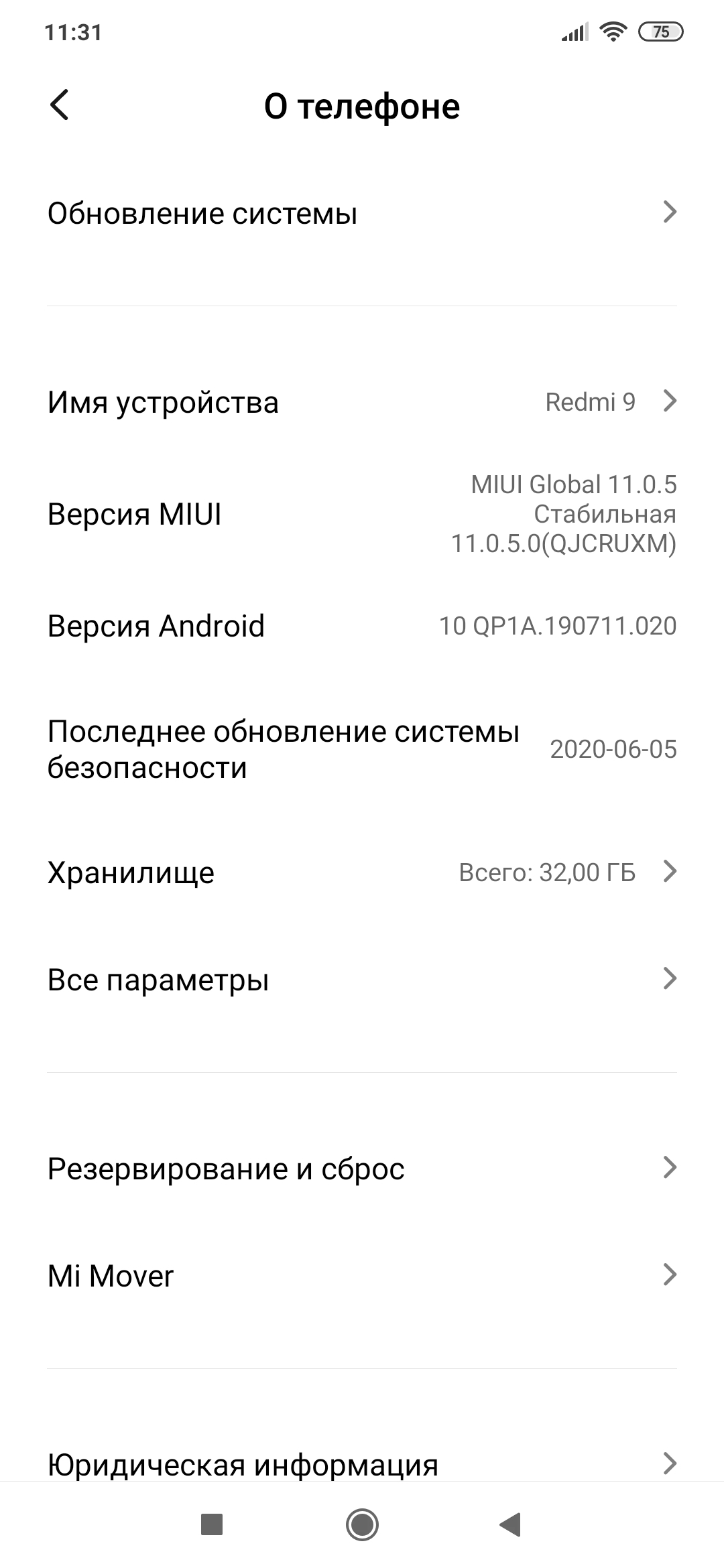The image size is (724, 1568).
Task: Go back from О телефоне screen
Action: click(60, 105)
